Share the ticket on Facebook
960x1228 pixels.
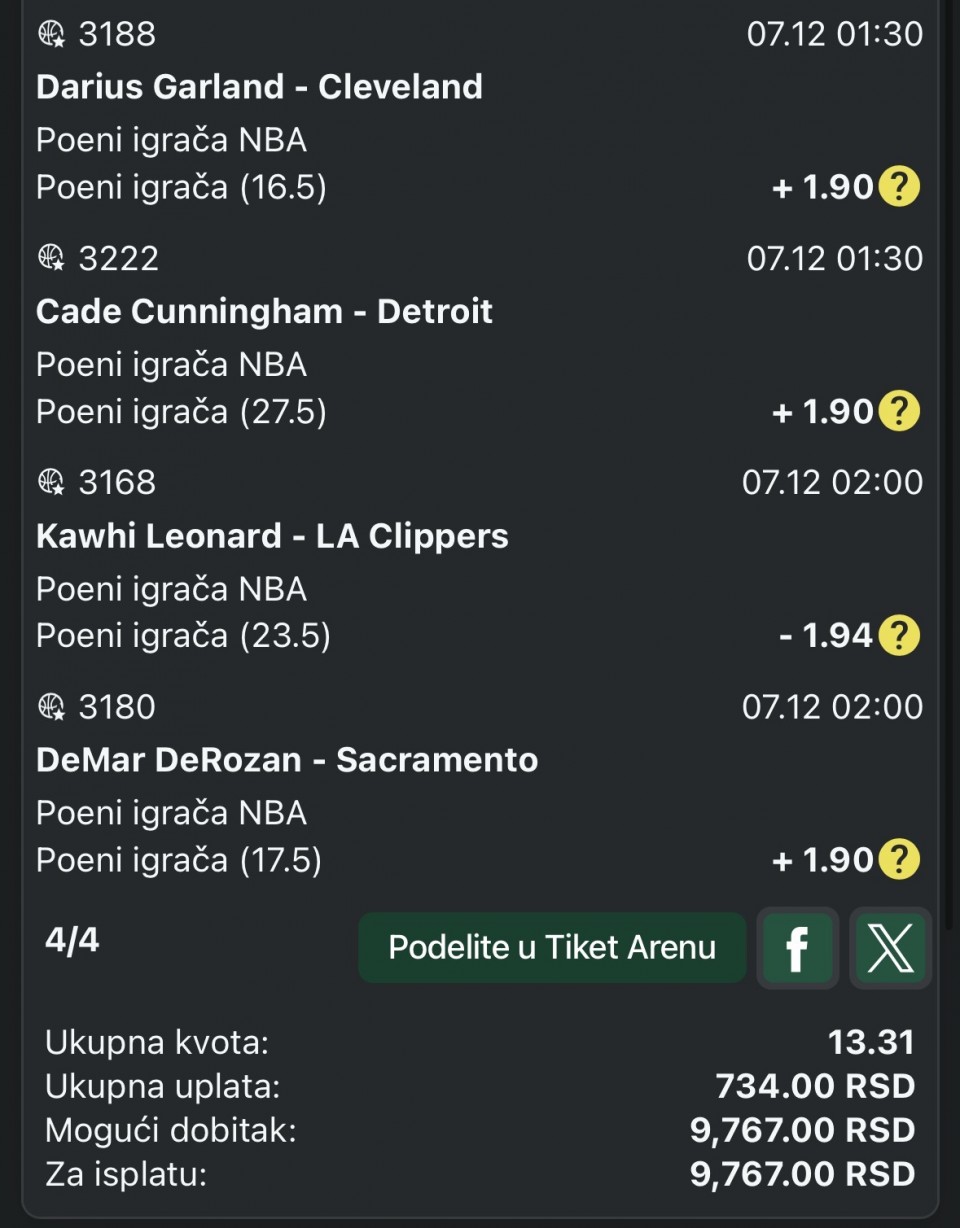coord(797,948)
